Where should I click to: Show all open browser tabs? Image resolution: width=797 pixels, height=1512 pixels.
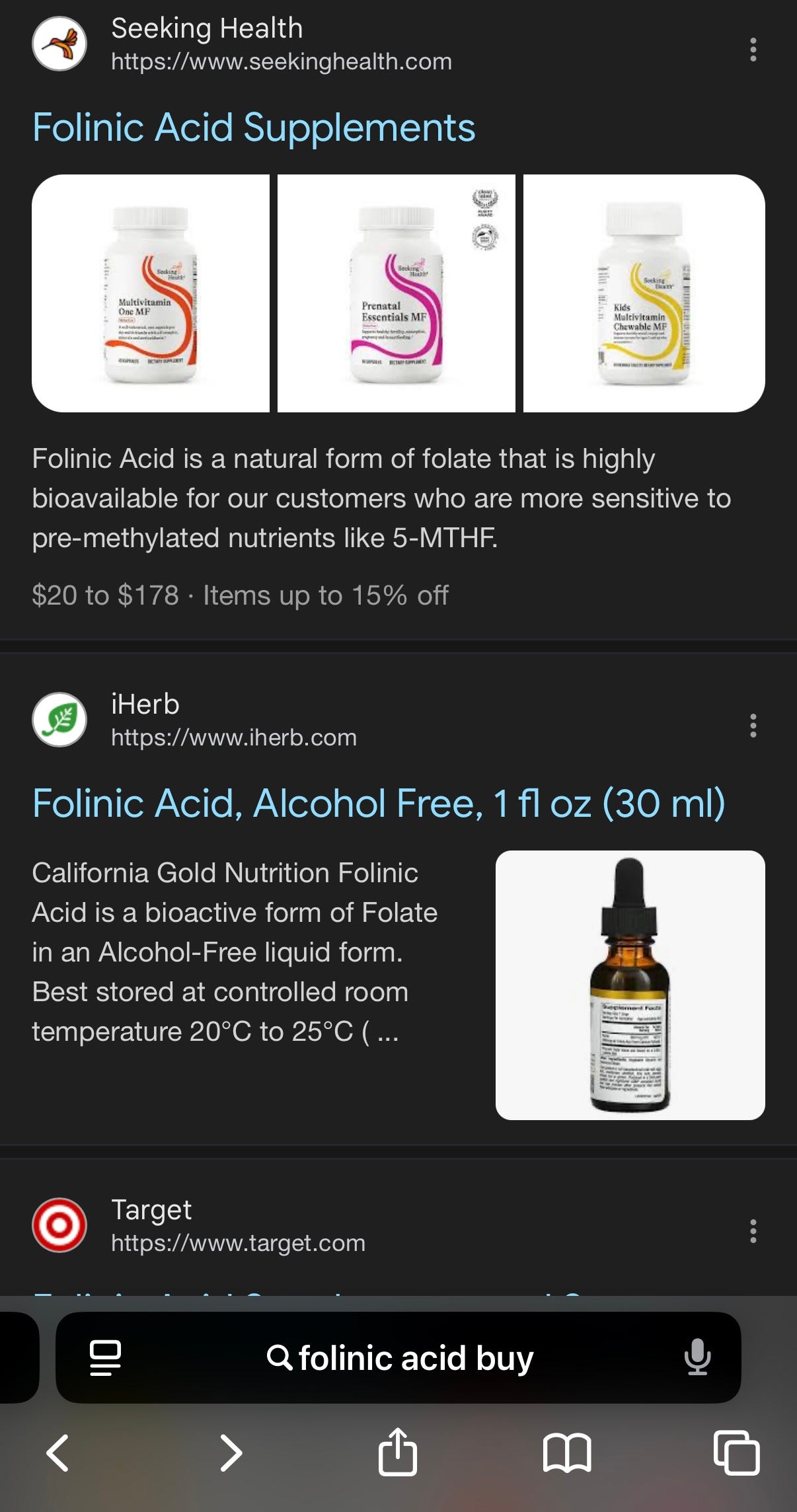736,1453
